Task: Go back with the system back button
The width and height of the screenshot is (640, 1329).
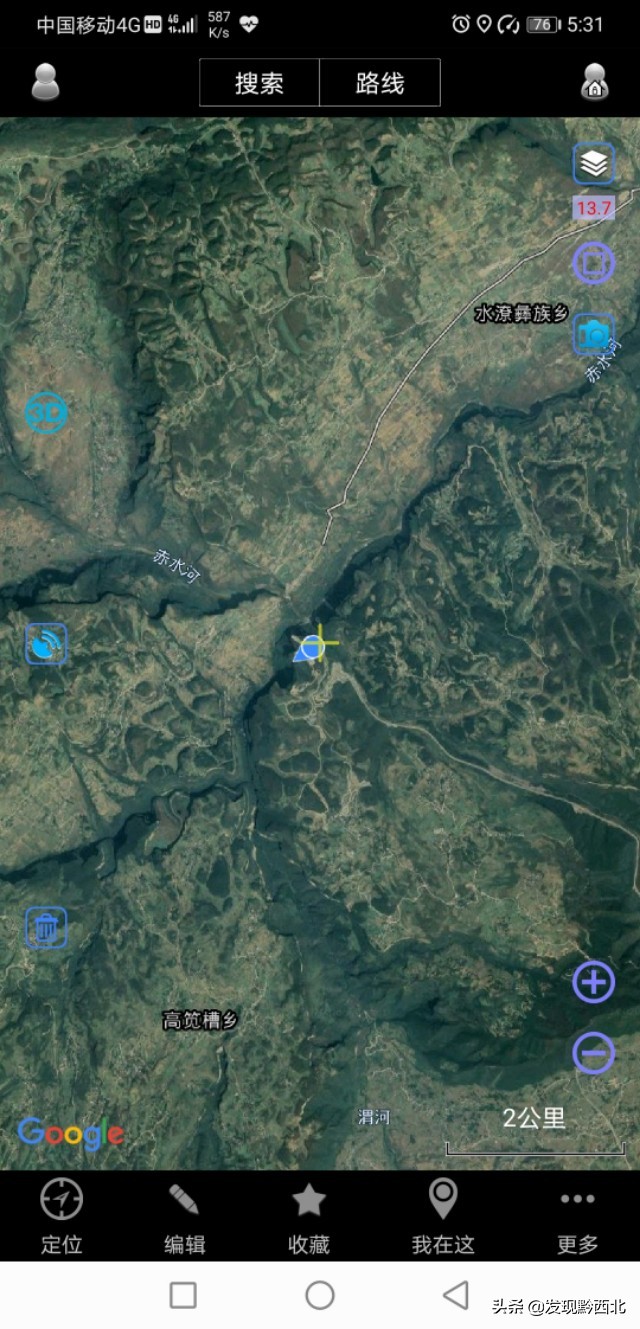Action: (456, 1295)
